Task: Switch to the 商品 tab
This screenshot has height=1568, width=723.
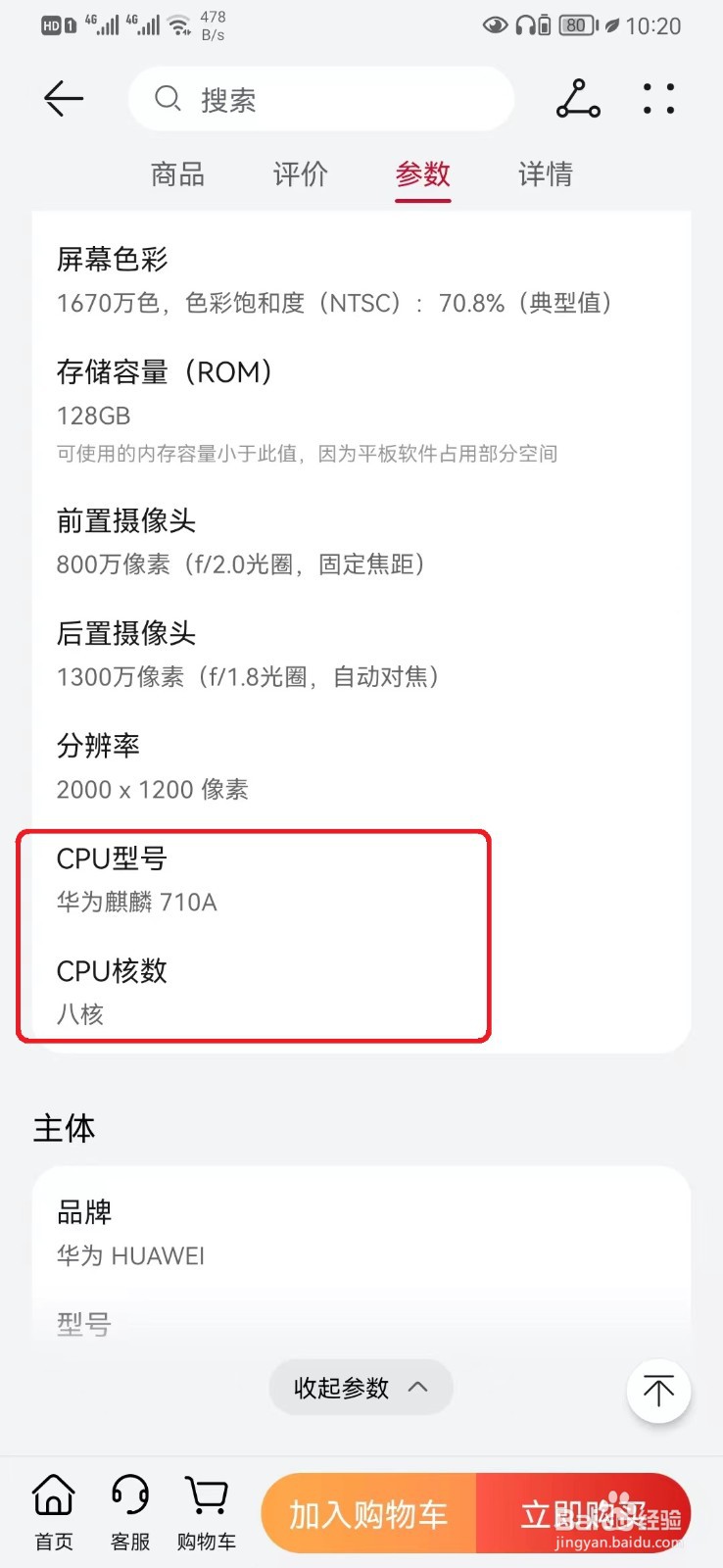Action: [x=176, y=174]
